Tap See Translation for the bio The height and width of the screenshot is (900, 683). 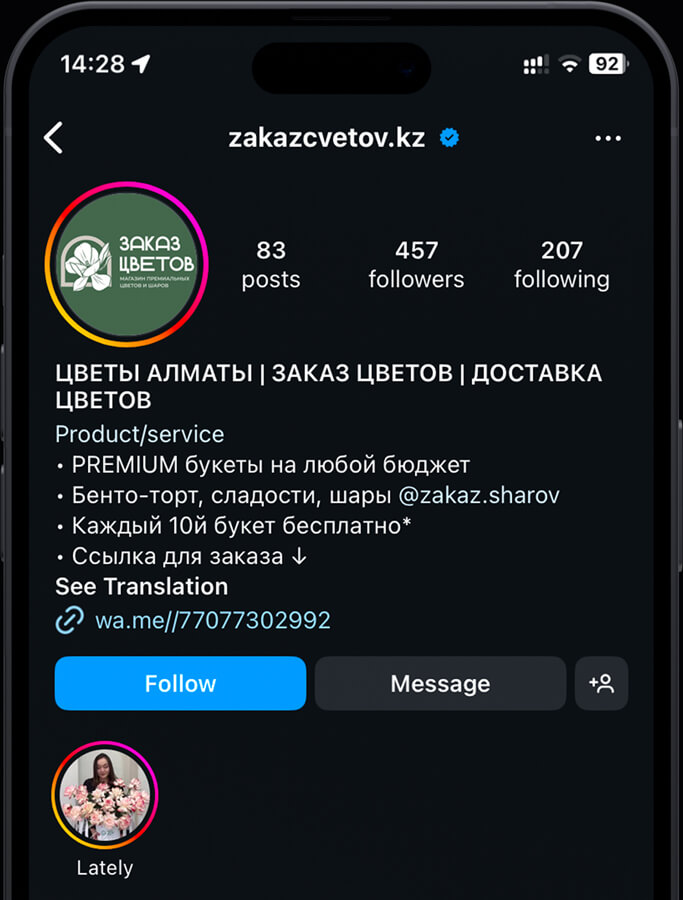click(141, 586)
